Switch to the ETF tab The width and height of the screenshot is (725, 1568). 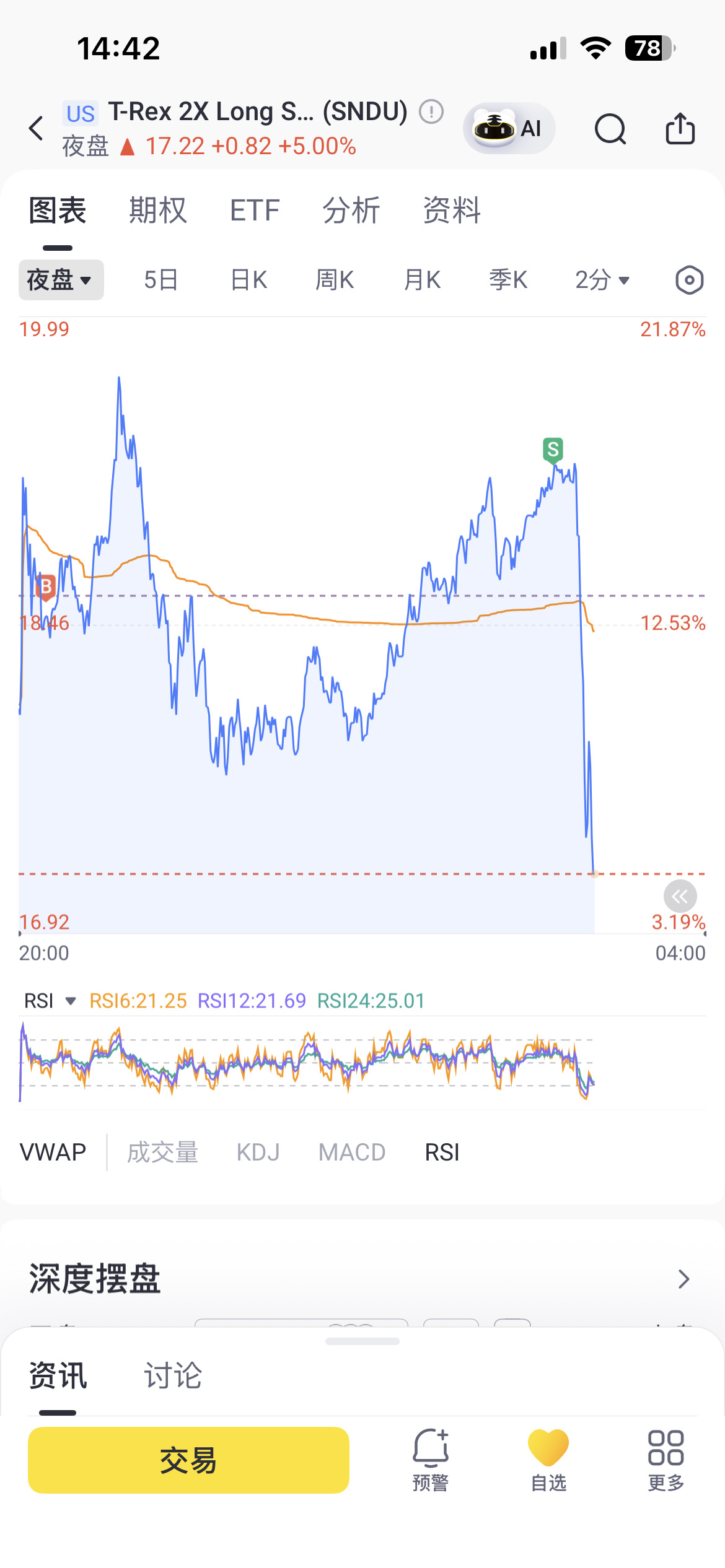point(255,210)
